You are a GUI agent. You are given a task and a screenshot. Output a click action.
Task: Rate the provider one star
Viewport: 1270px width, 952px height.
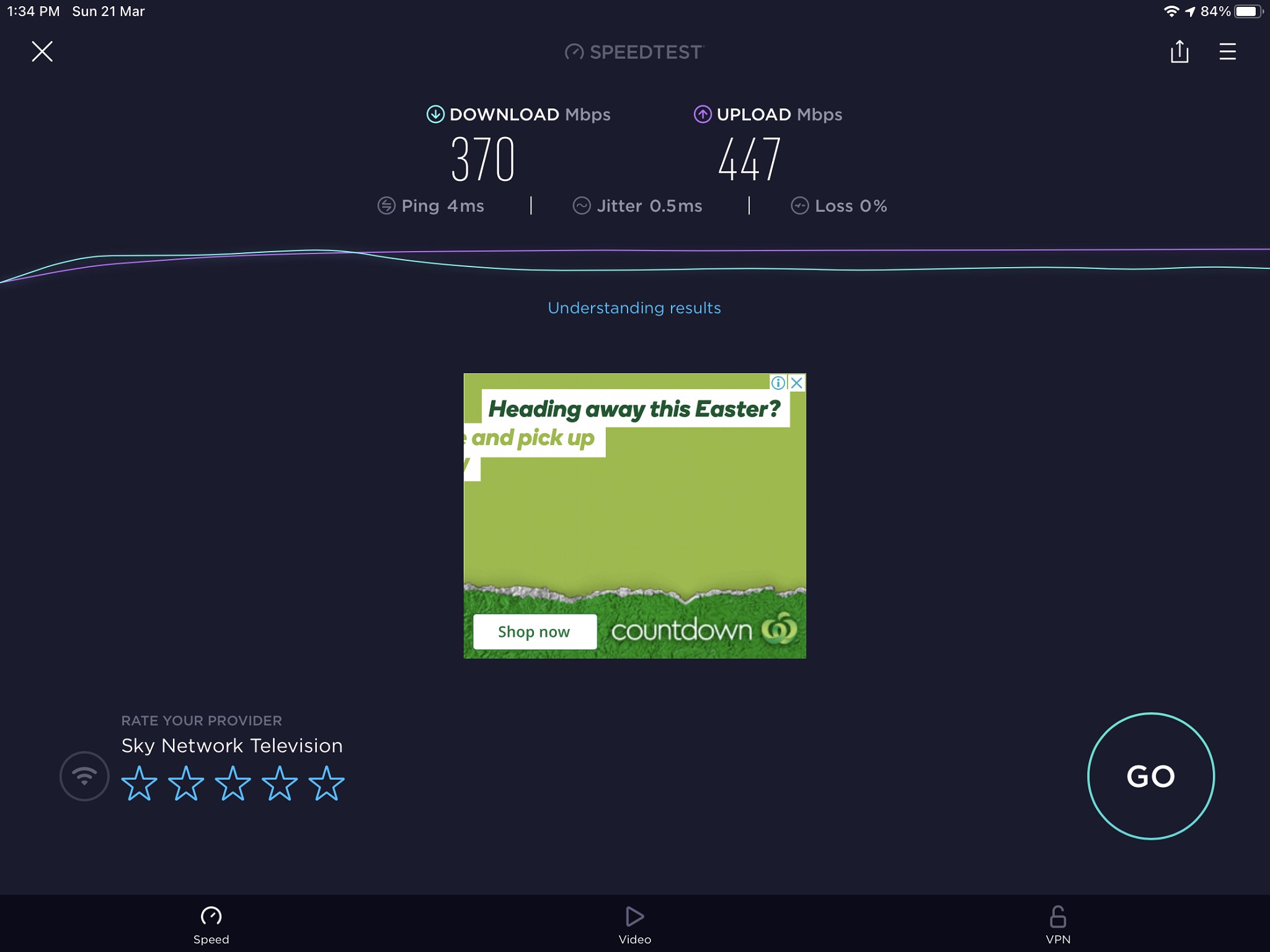click(x=139, y=783)
